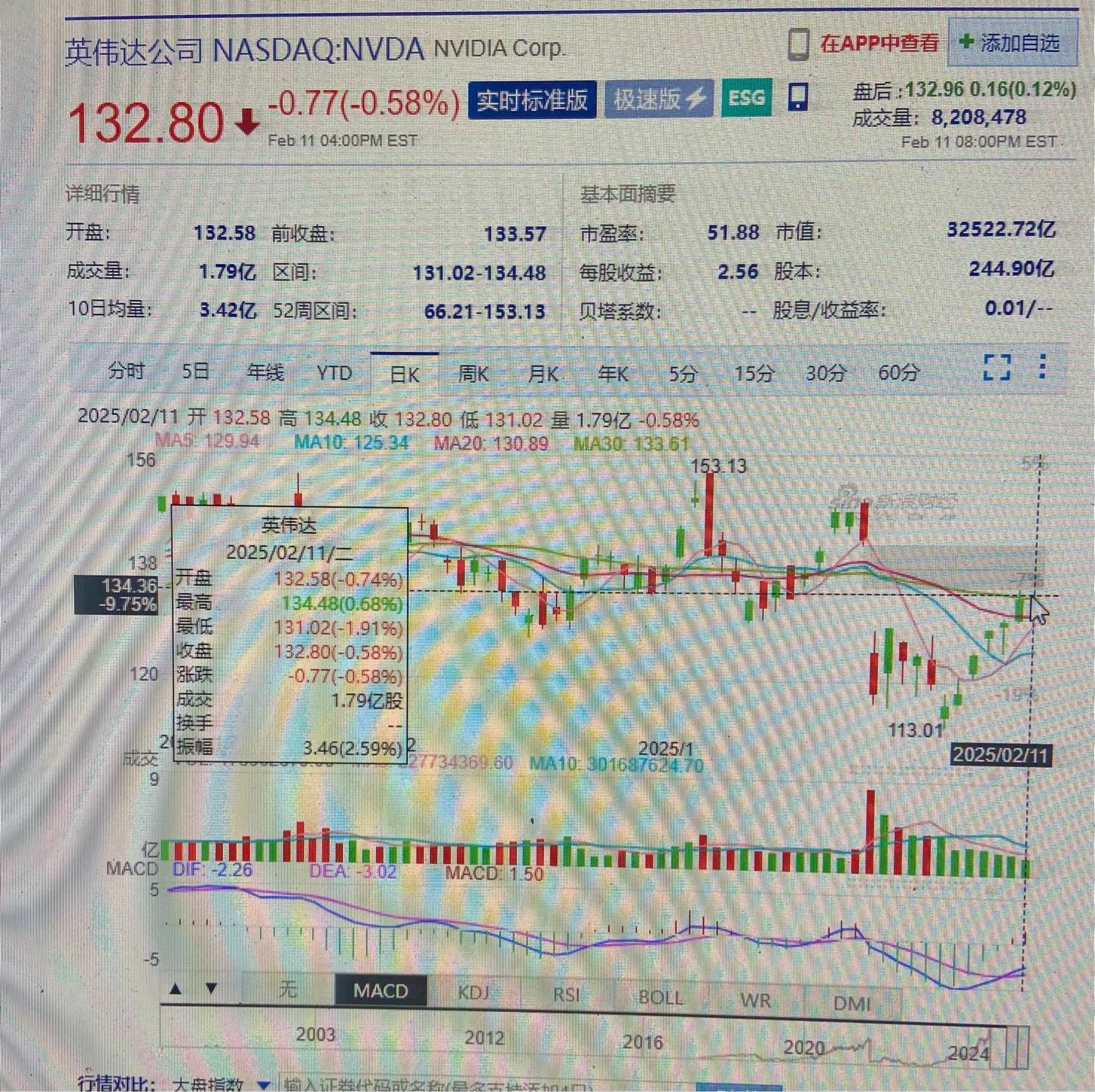1095x1092 pixels.
Task: Show the 年线 chart
Action: coord(265,372)
